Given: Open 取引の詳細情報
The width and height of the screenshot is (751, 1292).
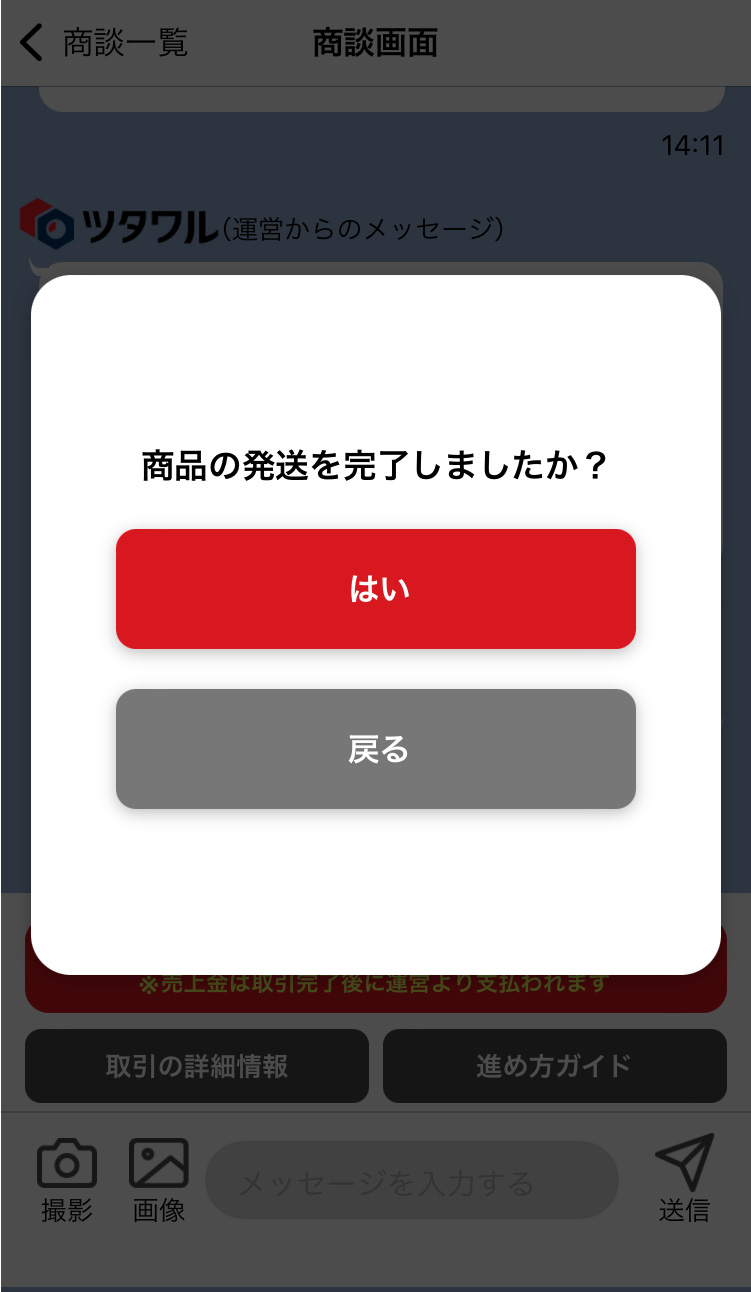Looking at the screenshot, I should [197, 1066].
